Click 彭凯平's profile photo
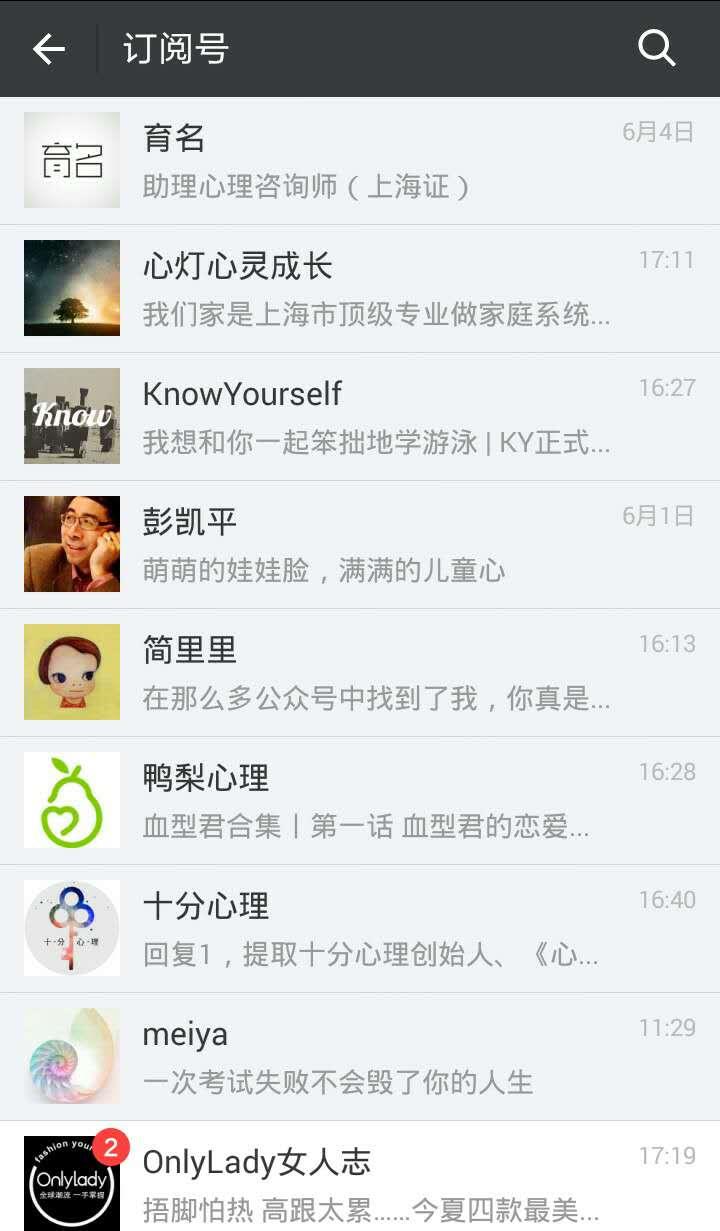720x1231 pixels. (x=71, y=544)
